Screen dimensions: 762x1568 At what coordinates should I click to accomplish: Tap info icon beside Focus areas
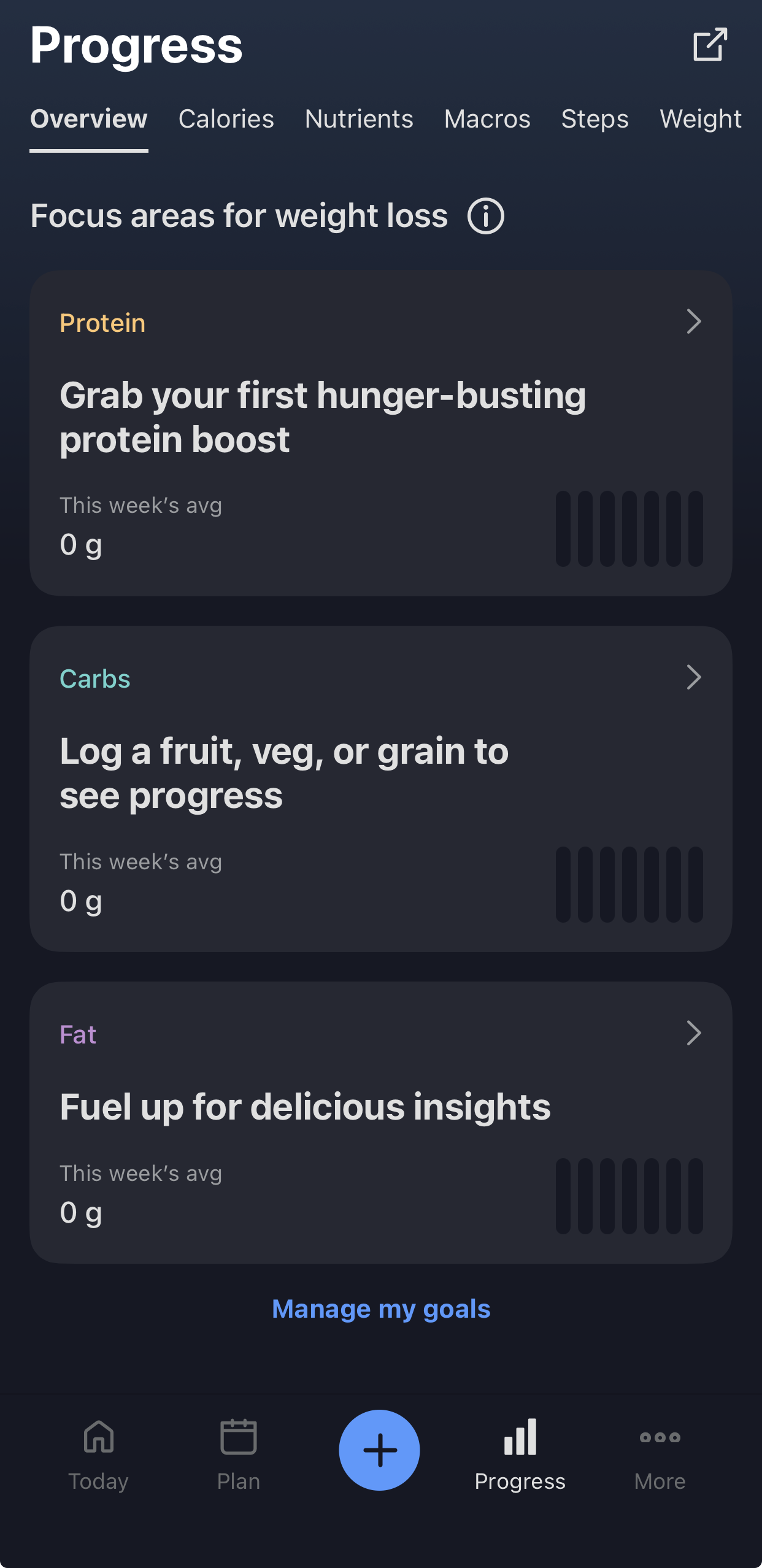pyautogui.click(x=485, y=217)
